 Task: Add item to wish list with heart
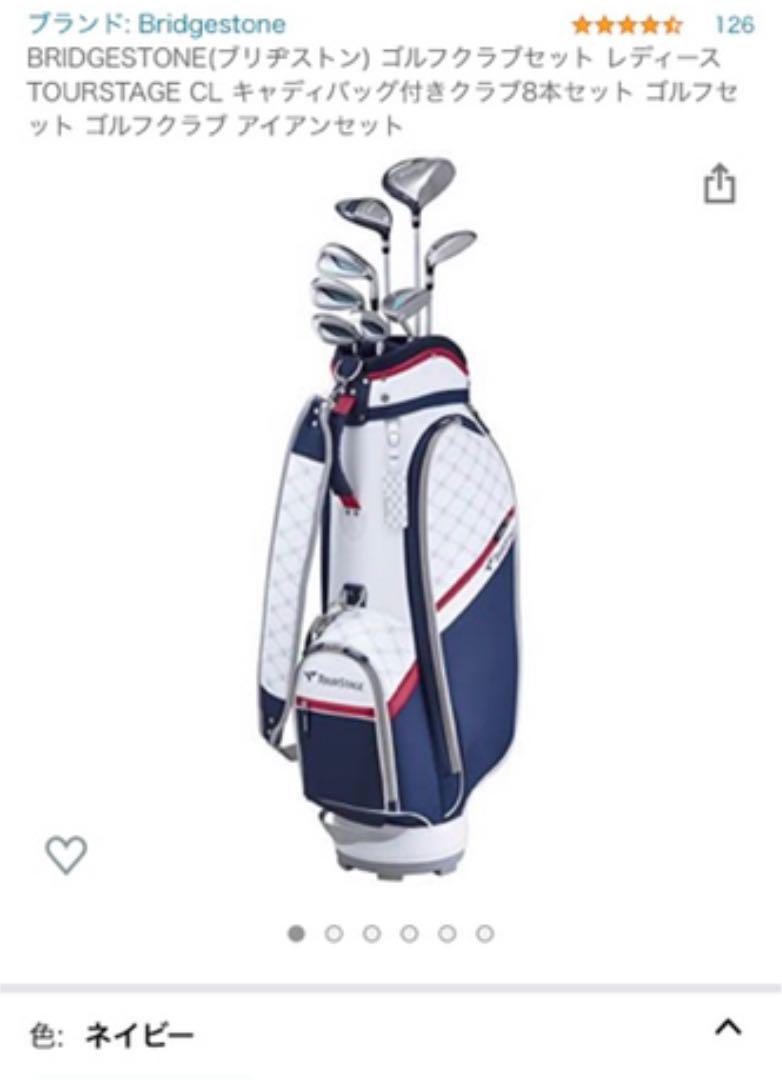pos(67,854)
